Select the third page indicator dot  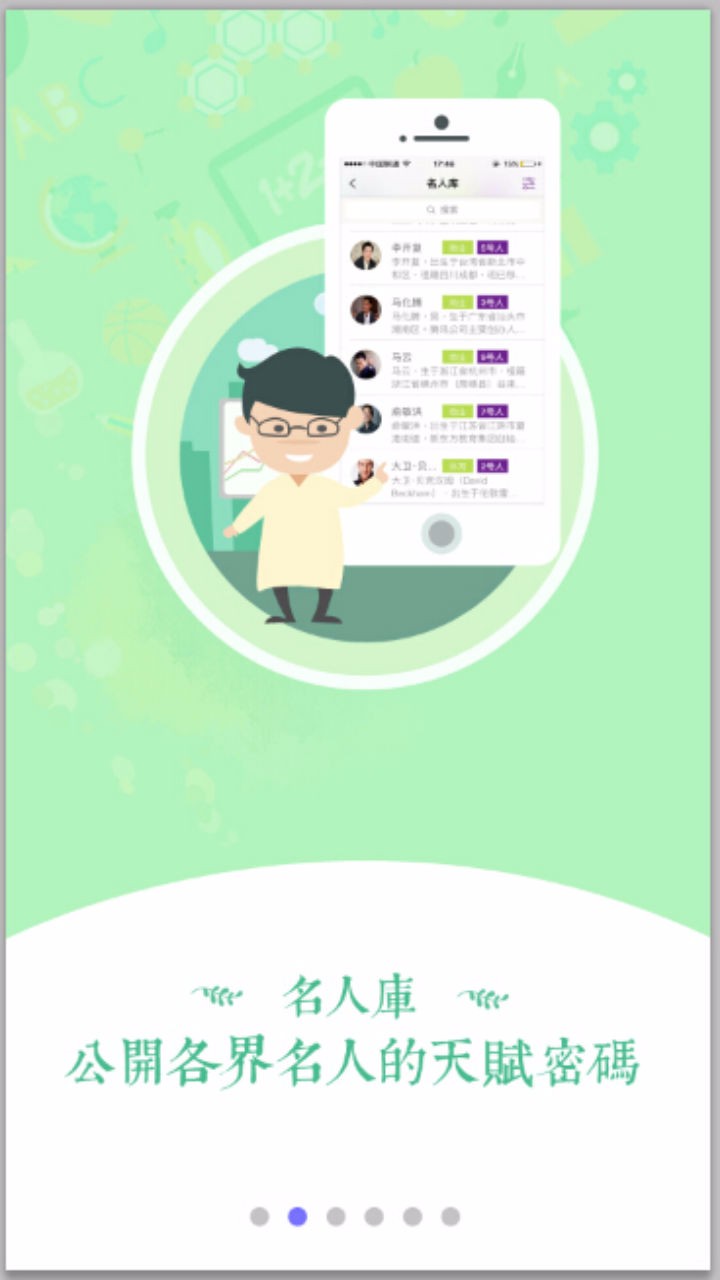point(336,1216)
